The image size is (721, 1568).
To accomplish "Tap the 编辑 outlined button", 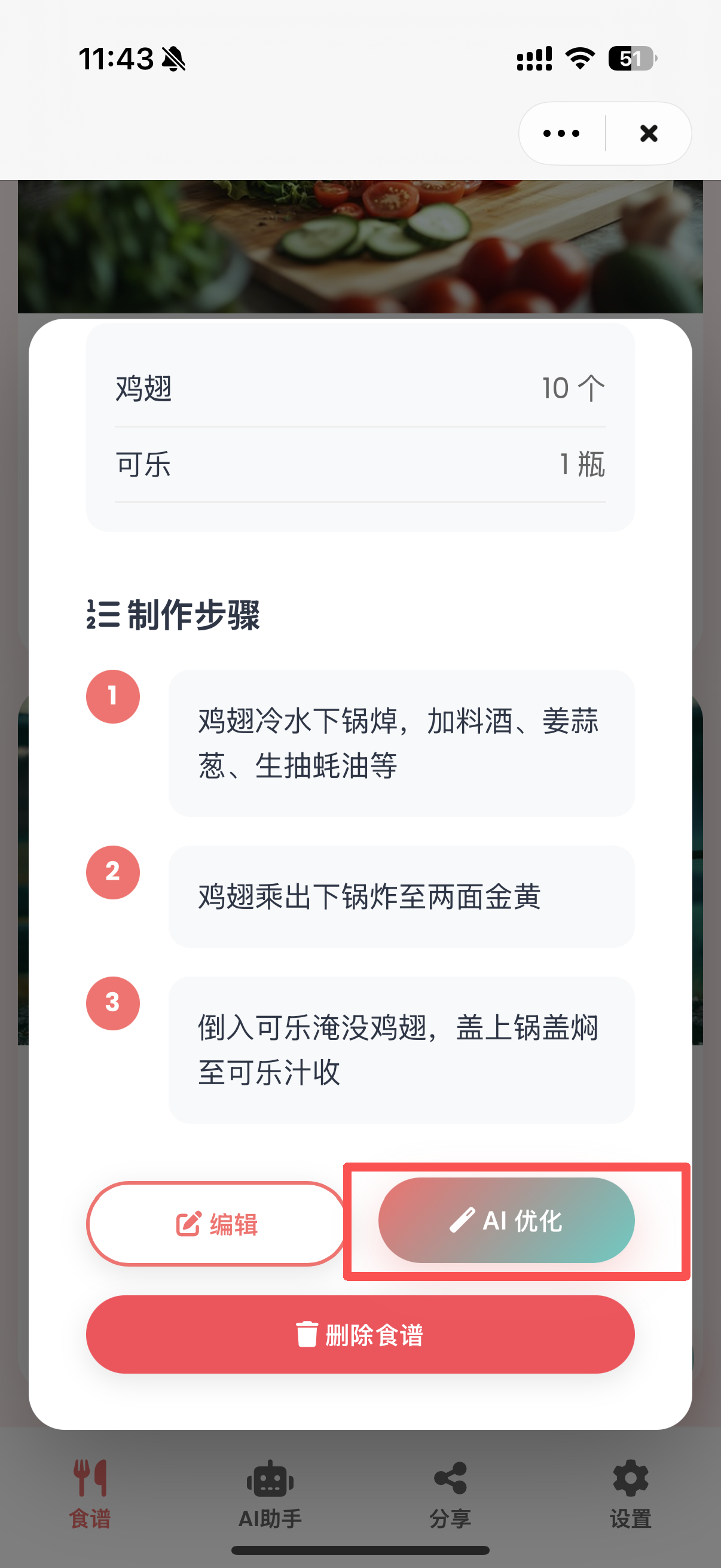I will pyautogui.click(x=216, y=1224).
